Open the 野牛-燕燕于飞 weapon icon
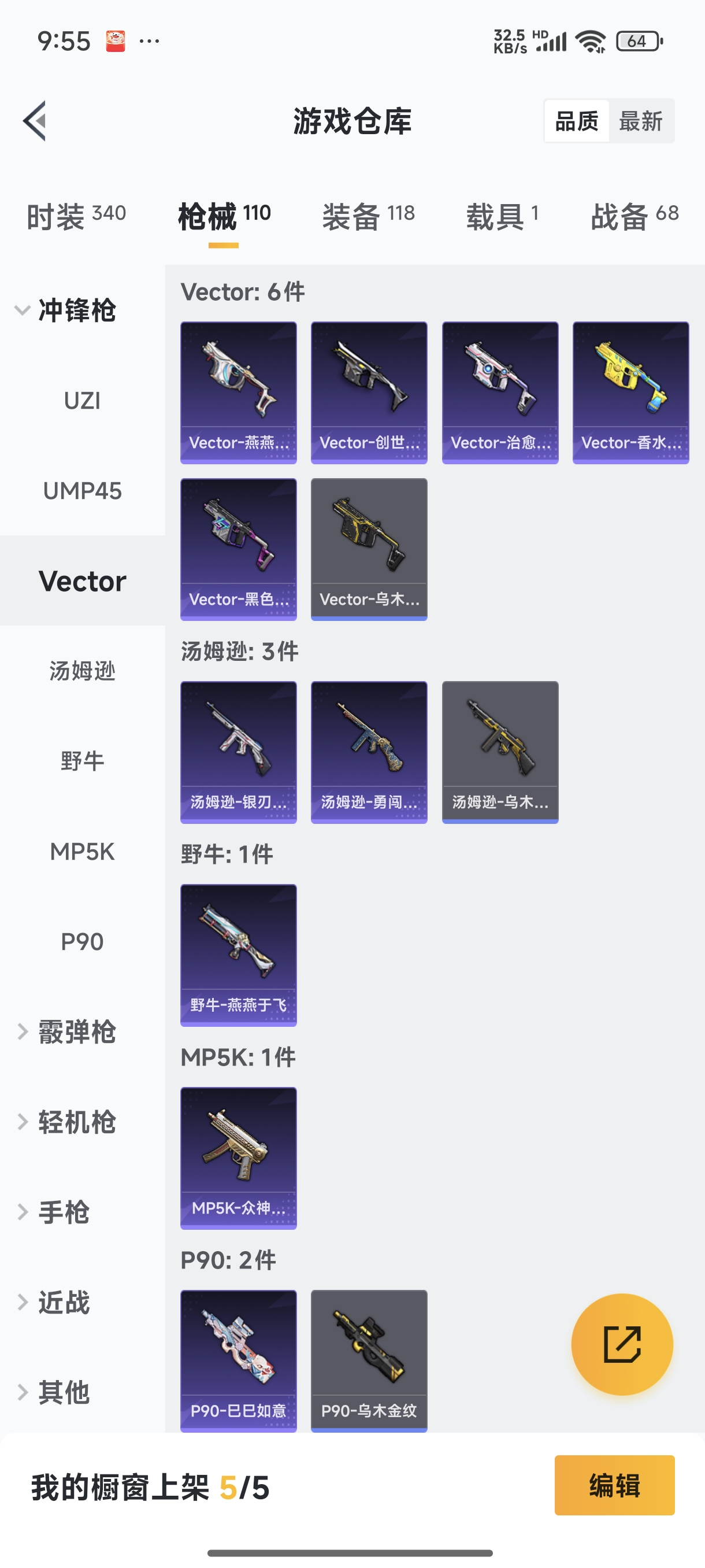This screenshot has width=705, height=1568. tap(238, 956)
